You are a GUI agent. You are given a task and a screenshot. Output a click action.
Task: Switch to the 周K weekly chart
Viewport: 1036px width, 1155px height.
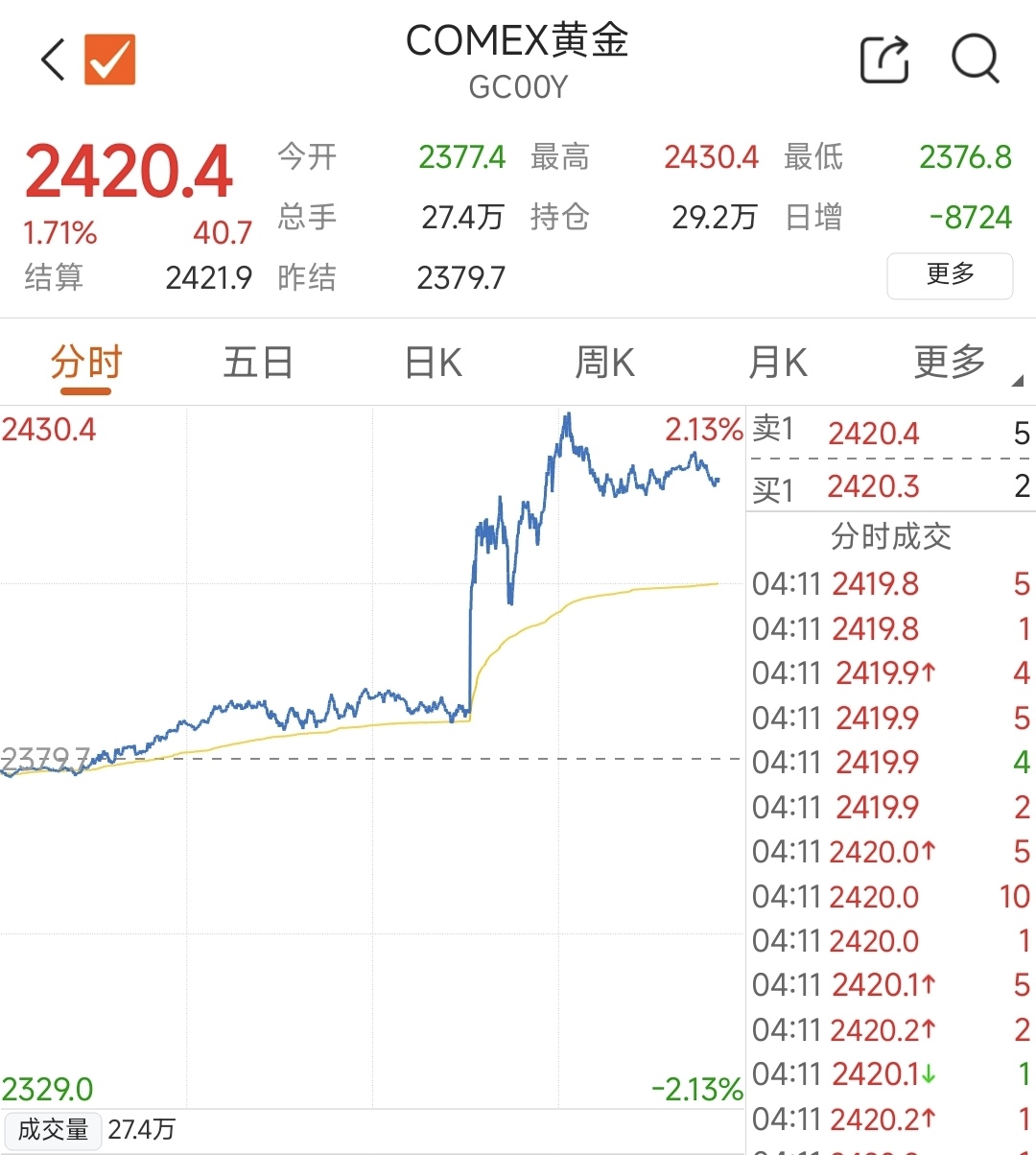[604, 363]
